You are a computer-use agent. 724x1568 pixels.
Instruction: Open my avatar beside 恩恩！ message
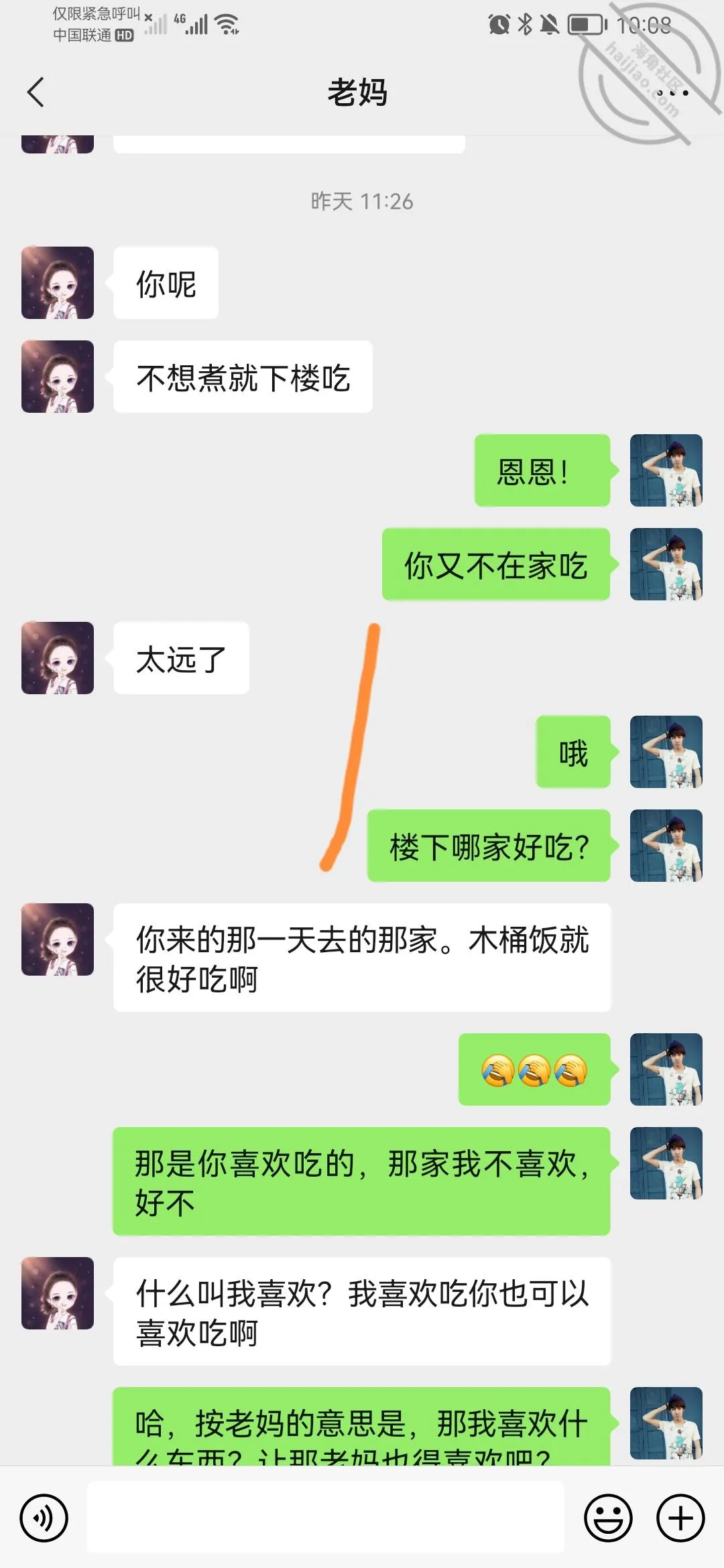point(666,470)
